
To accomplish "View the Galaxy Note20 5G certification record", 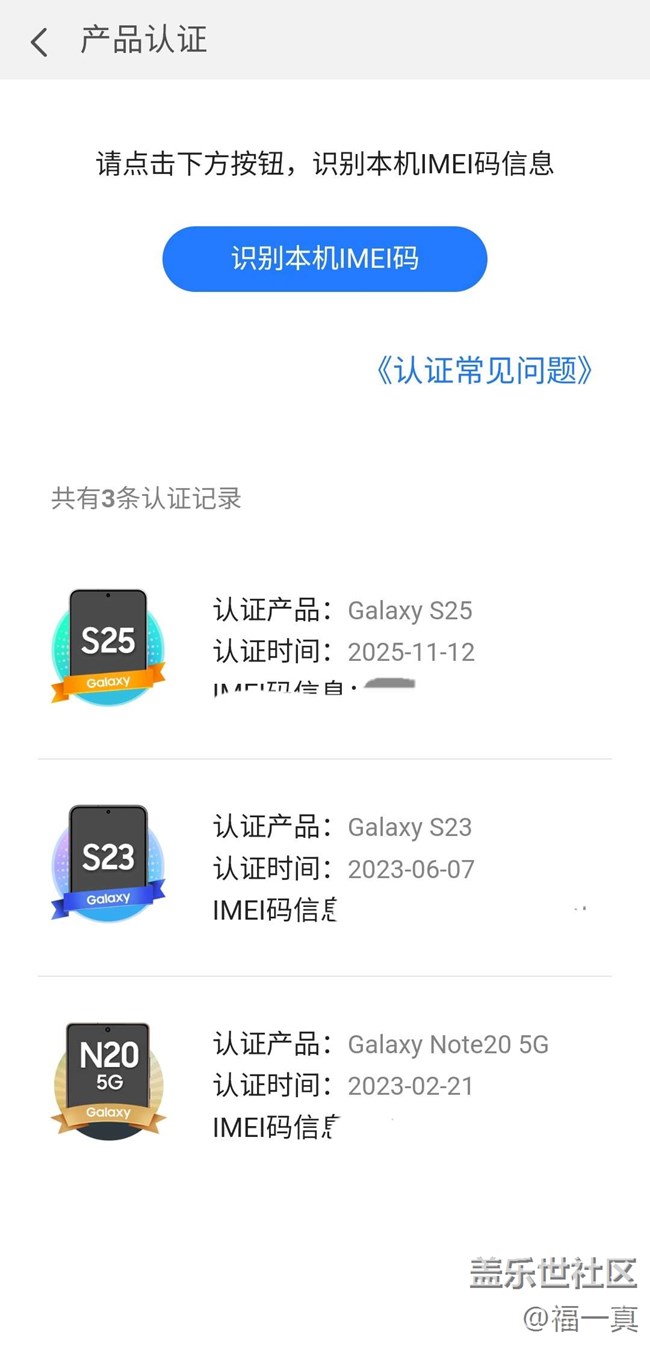I will click(x=324, y=1085).
